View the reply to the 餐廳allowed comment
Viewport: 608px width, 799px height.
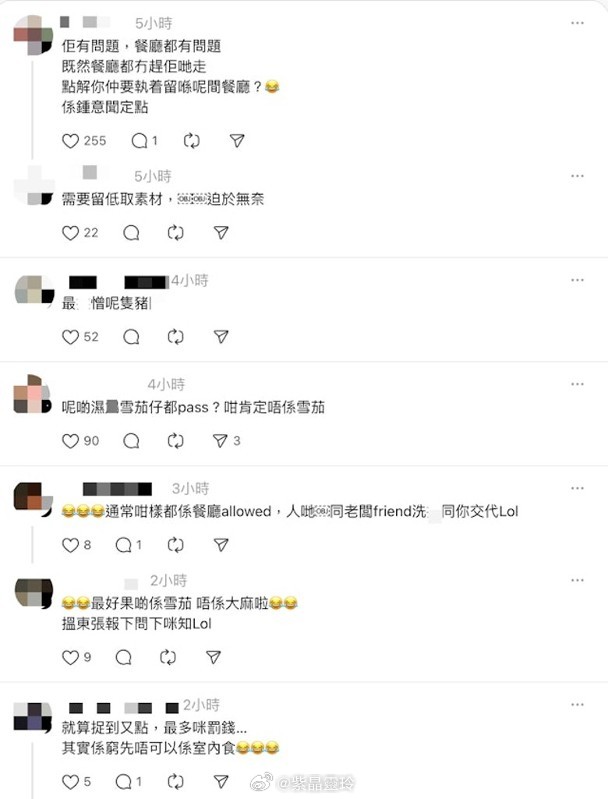[x=124, y=545]
